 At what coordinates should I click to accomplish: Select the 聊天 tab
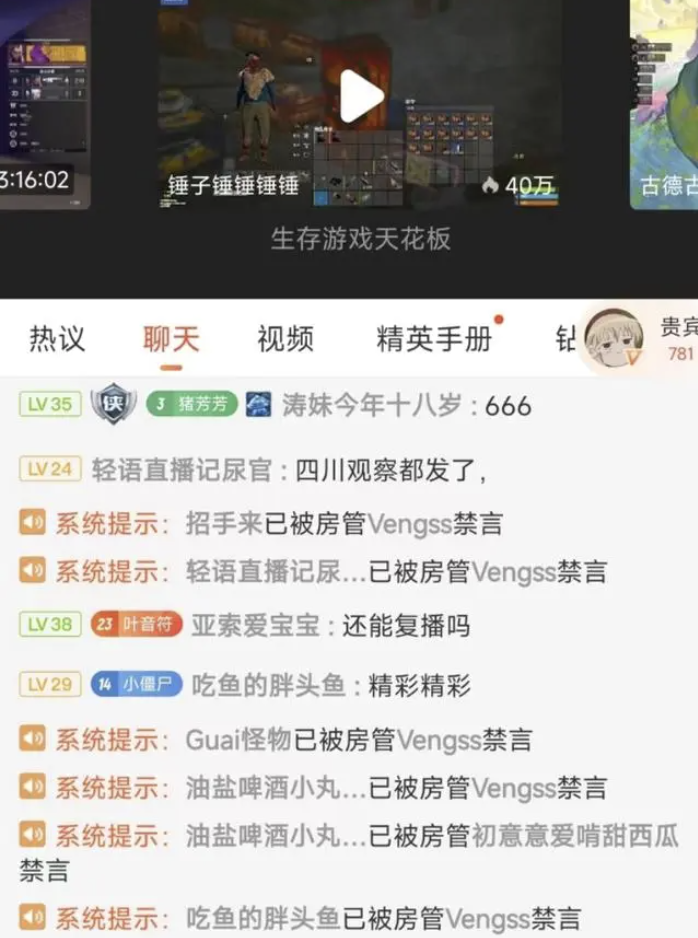pyautogui.click(x=171, y=339)
